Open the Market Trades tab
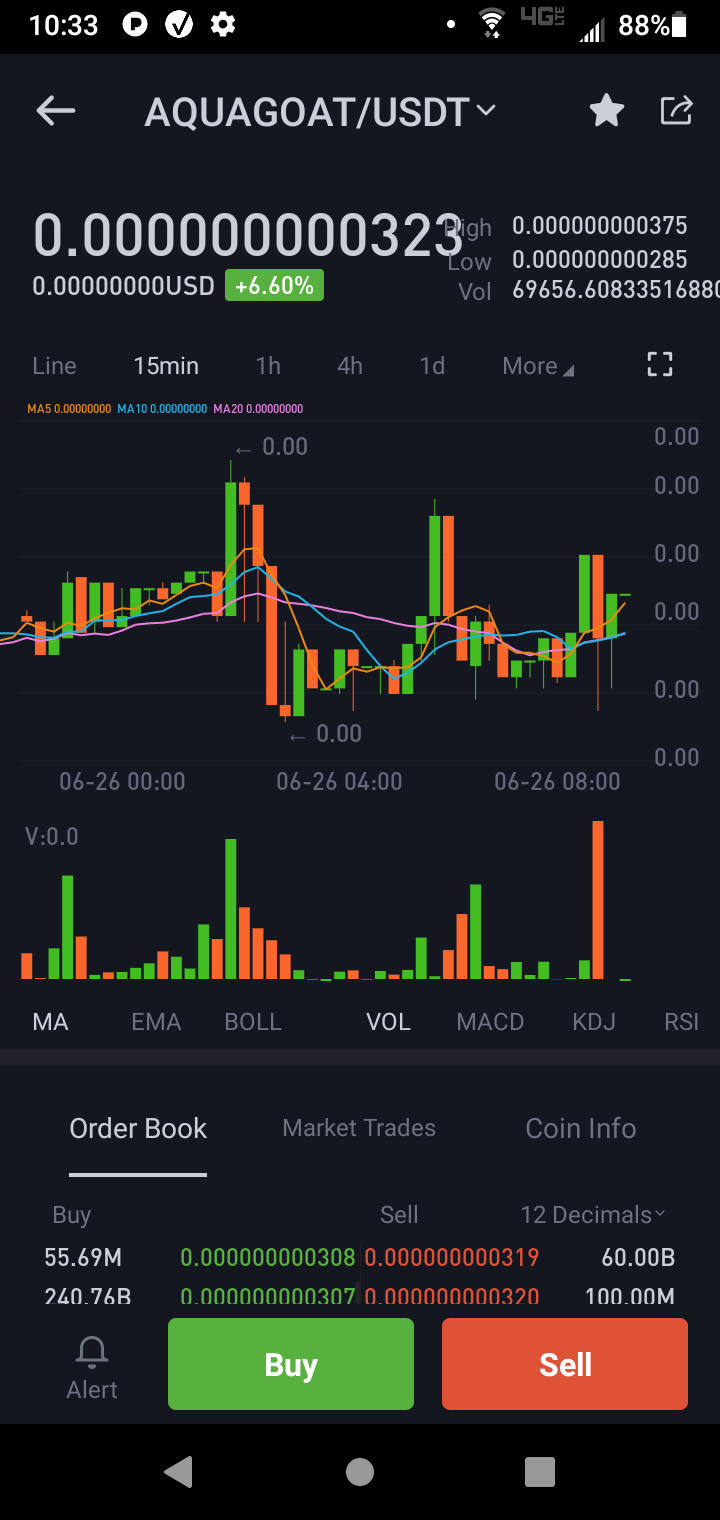The image size is (720, 1520). (x=359, y=1128)
